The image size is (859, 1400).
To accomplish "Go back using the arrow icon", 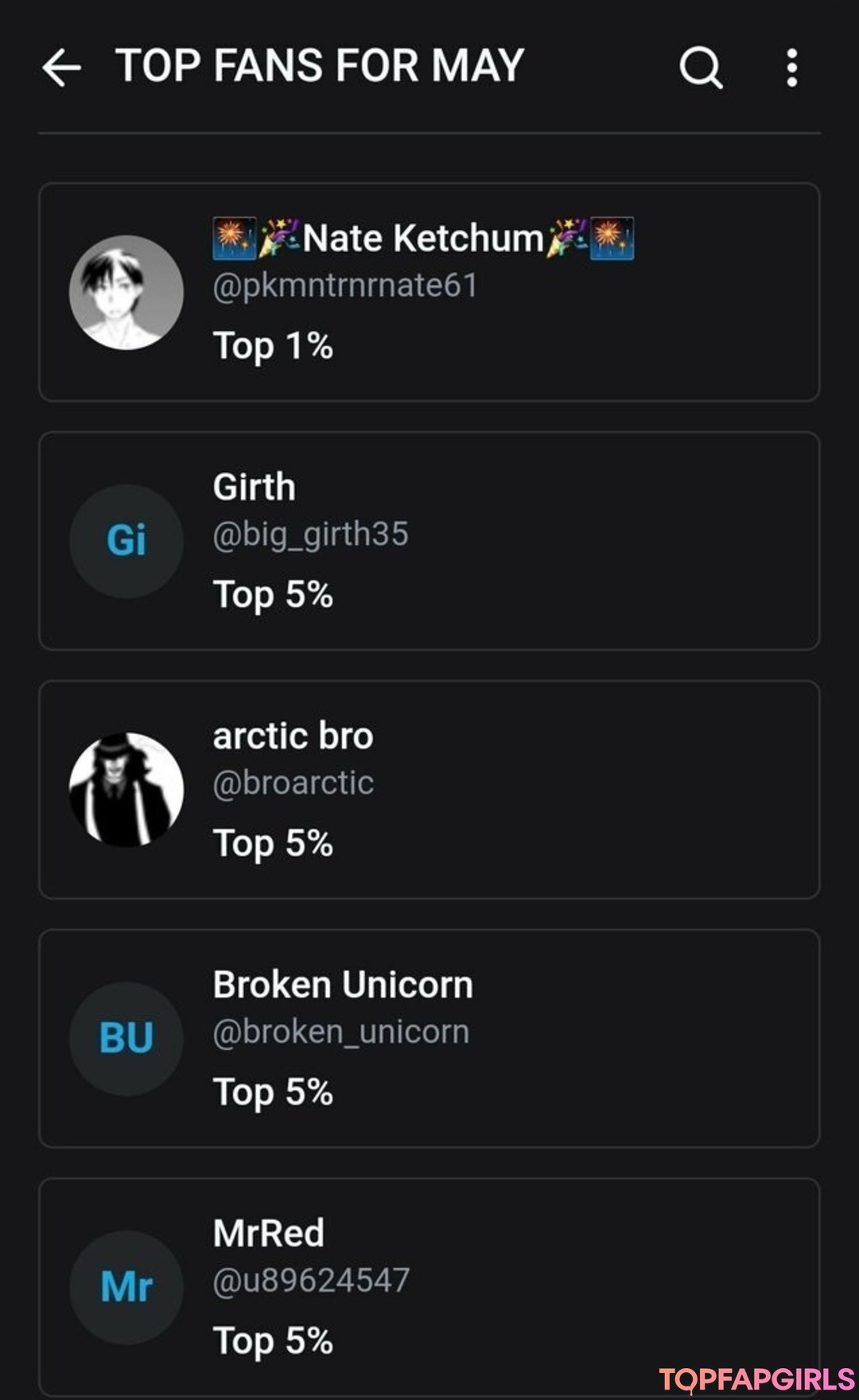I will [62, 67].
